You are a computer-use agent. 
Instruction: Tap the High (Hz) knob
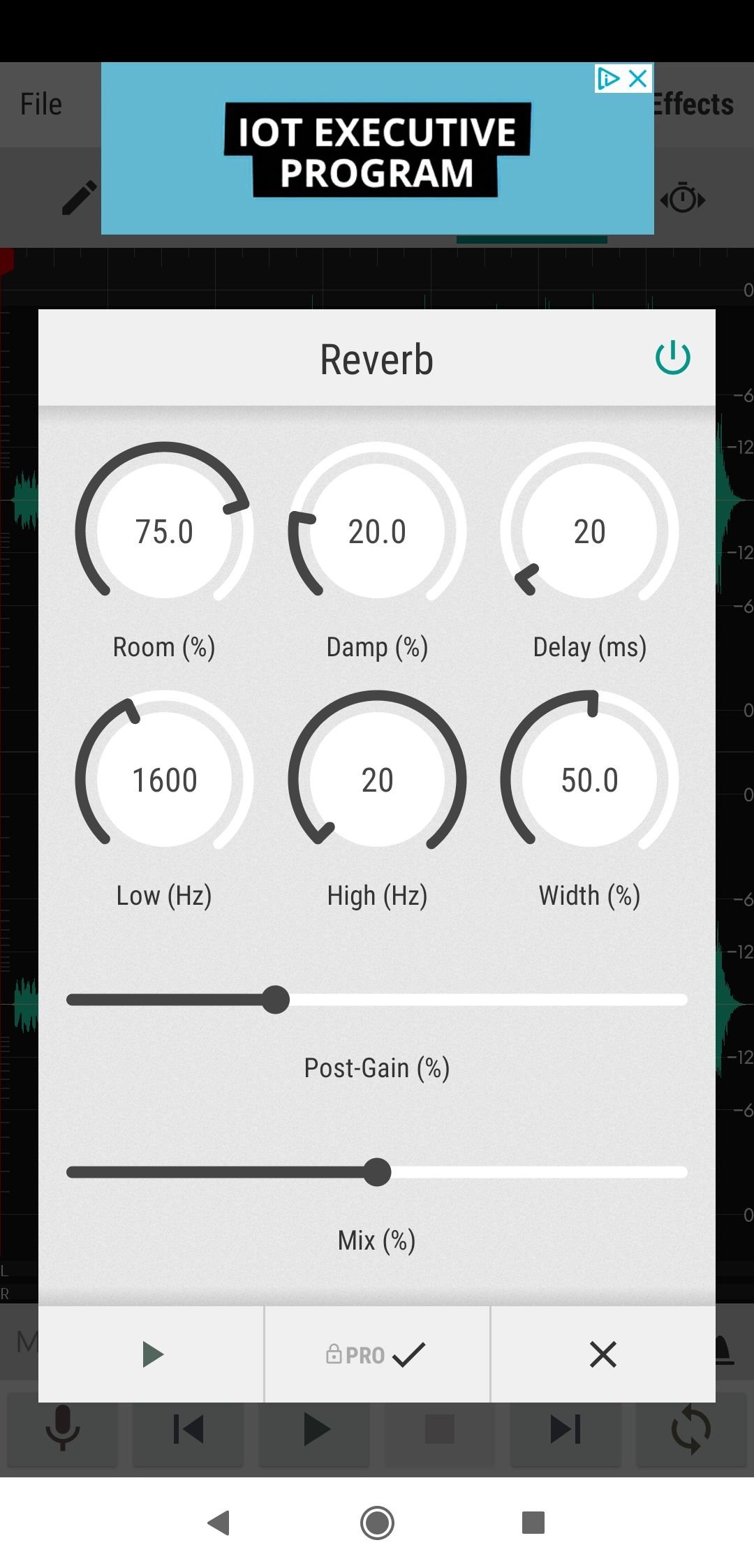377,778
